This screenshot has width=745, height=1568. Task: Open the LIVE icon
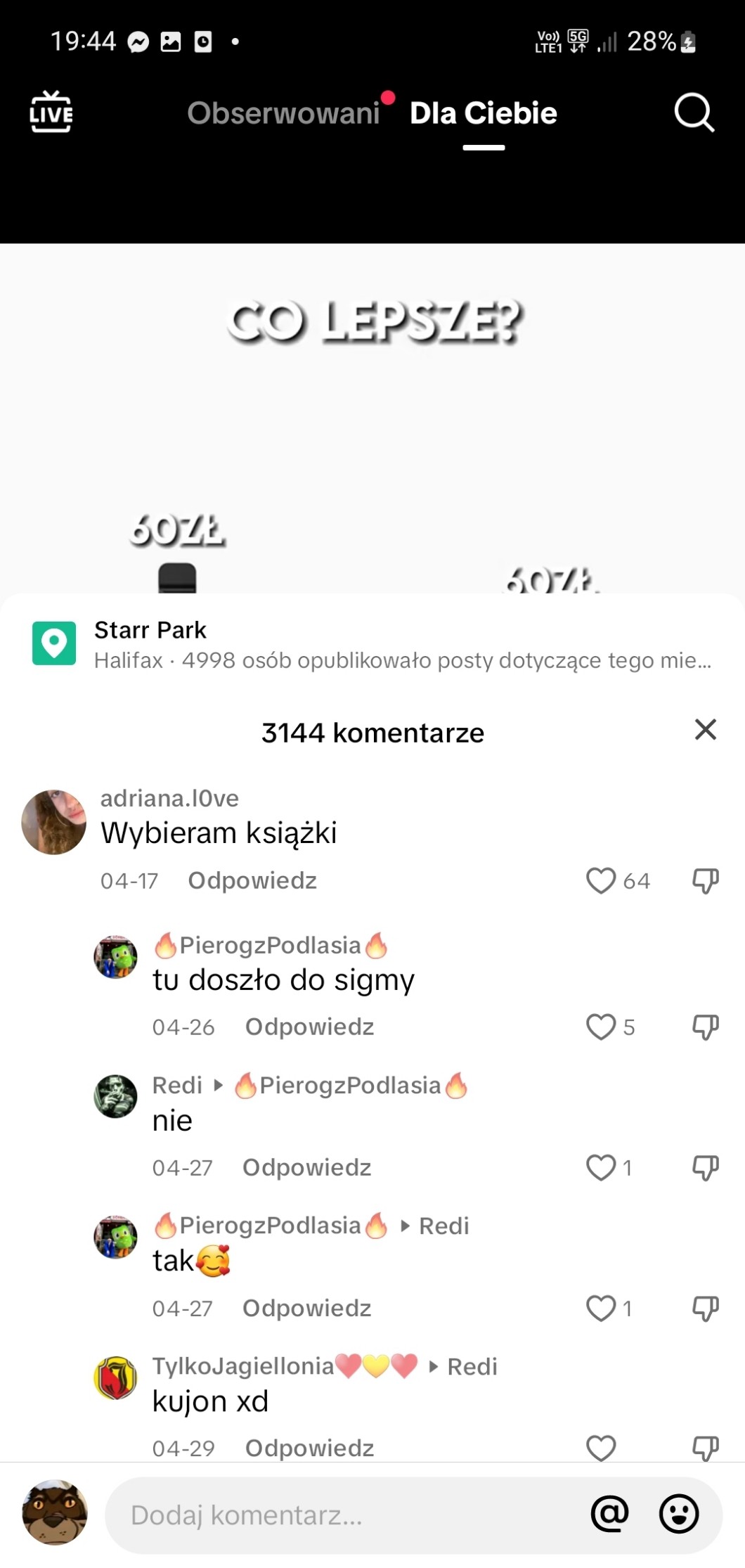[x=51, y=112]
